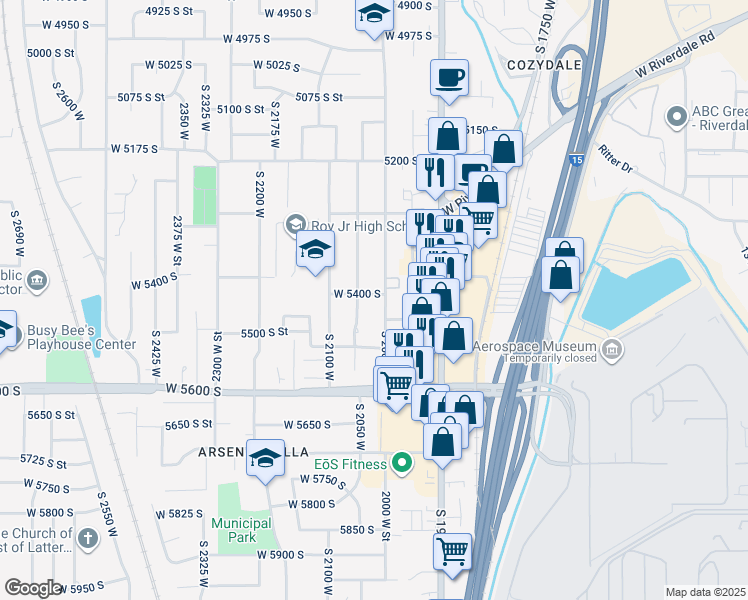The image size is (748, 600).
Task: Select the school marker near W 4975 S
Action: pos(374,16)
